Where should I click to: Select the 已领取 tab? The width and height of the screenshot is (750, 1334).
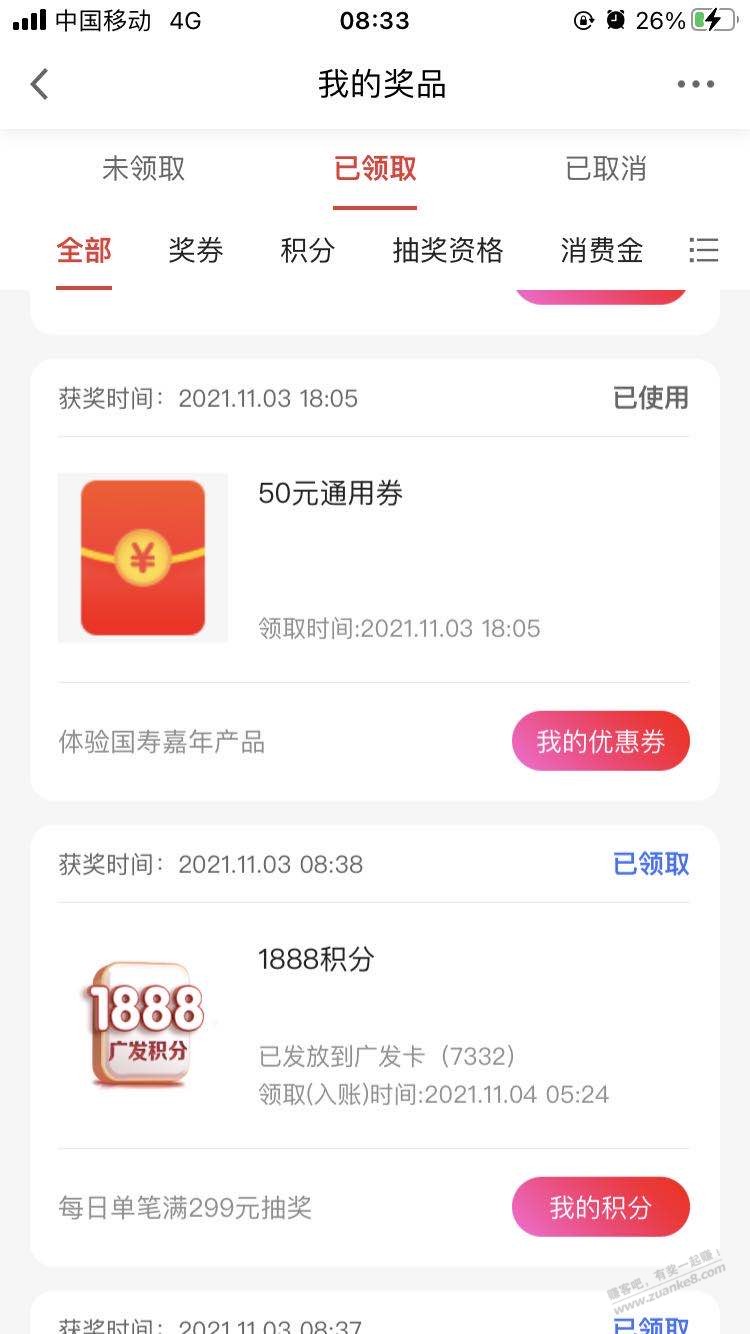coord(375,169)
